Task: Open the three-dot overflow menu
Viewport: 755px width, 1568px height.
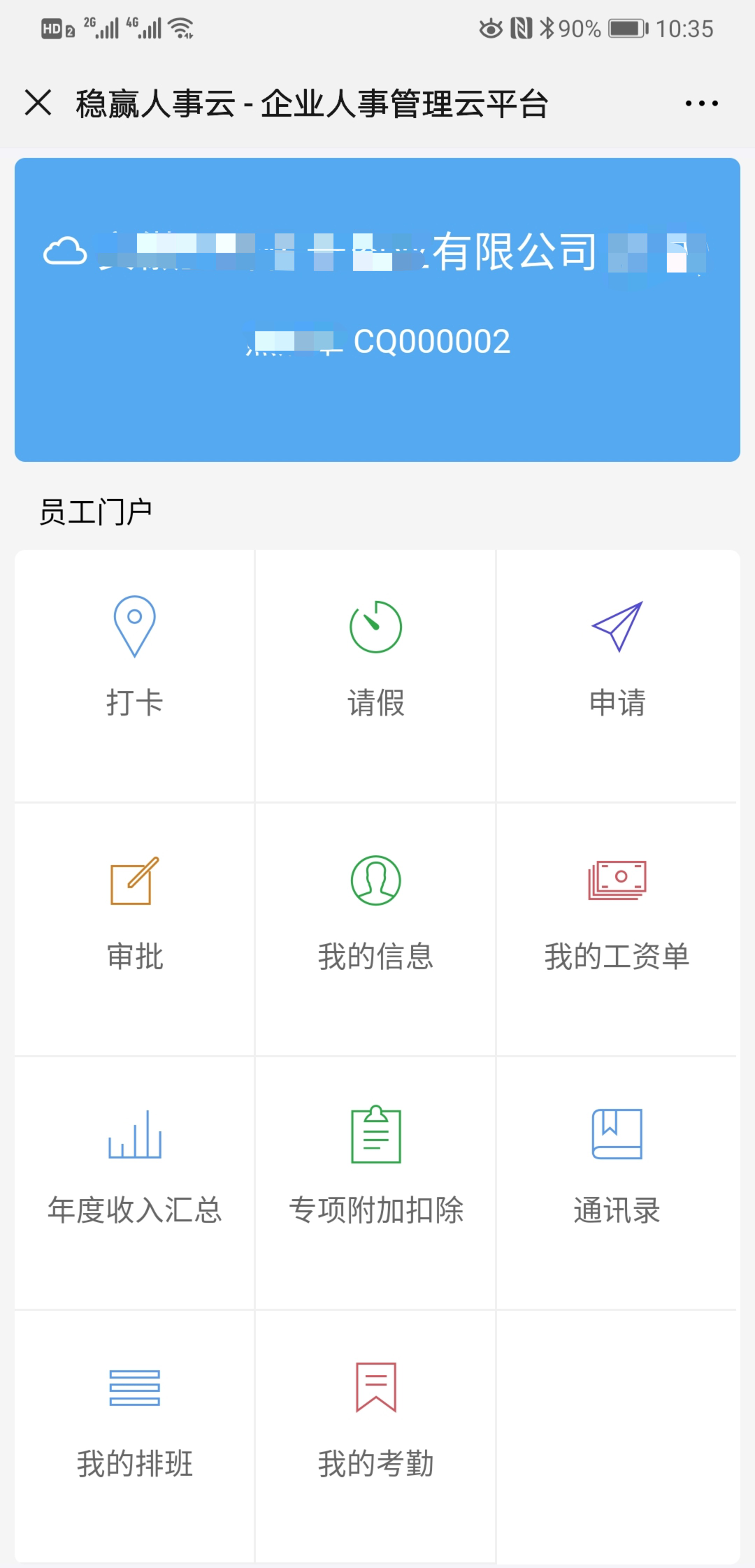Action: 701,103
